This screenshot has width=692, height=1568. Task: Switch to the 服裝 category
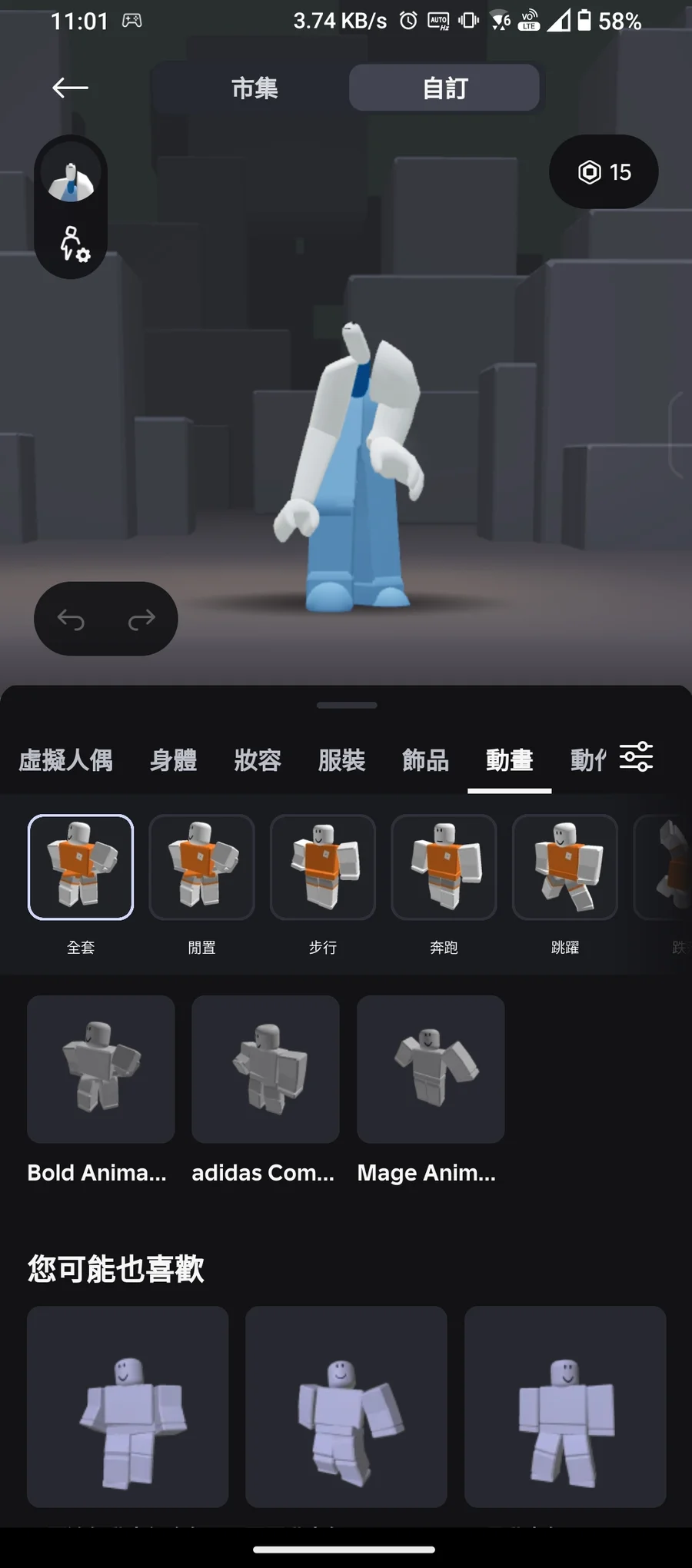tap(341, 760)
